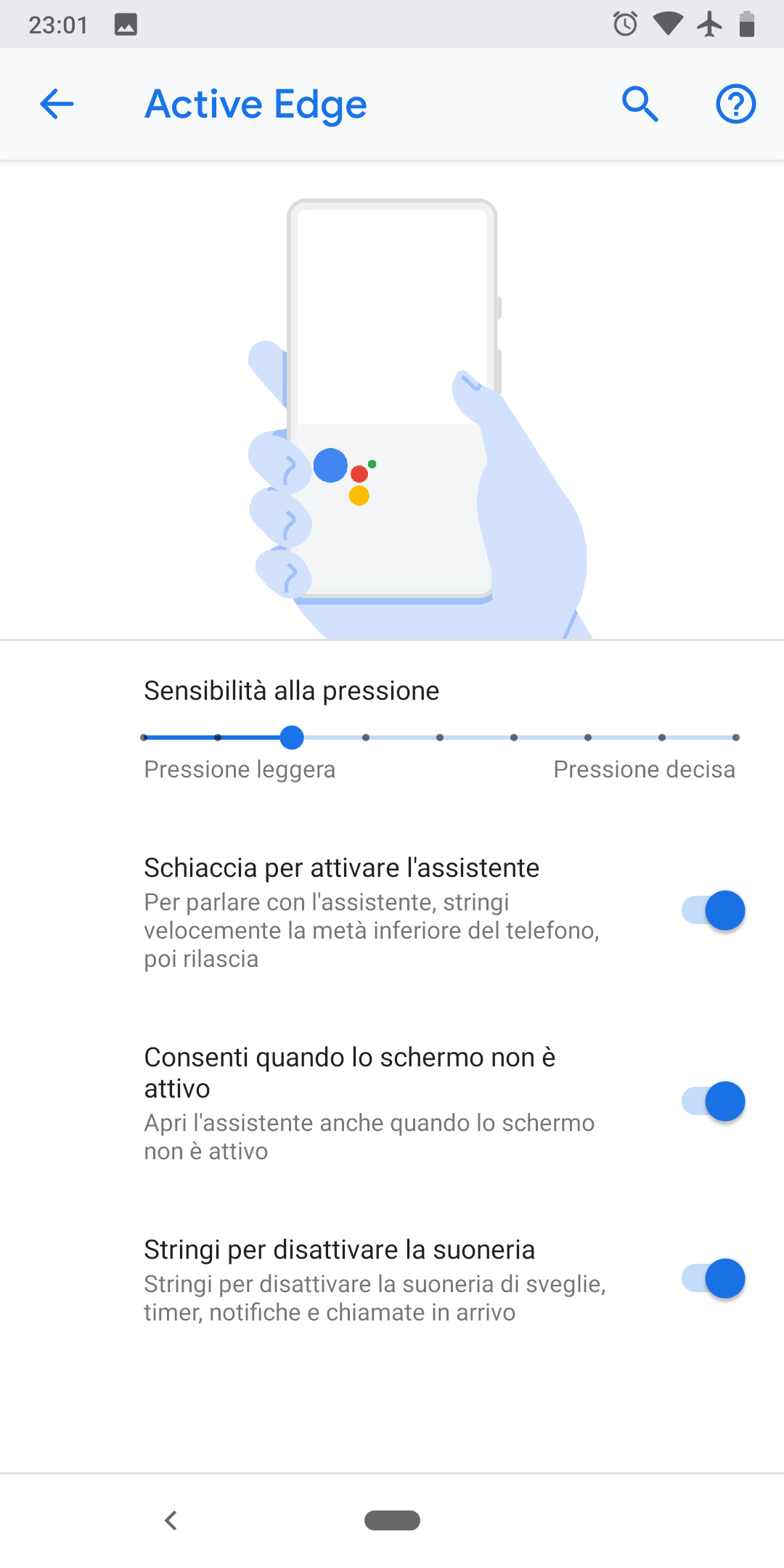Open settings search
The image size is (784, 1568).
[640, 104]
